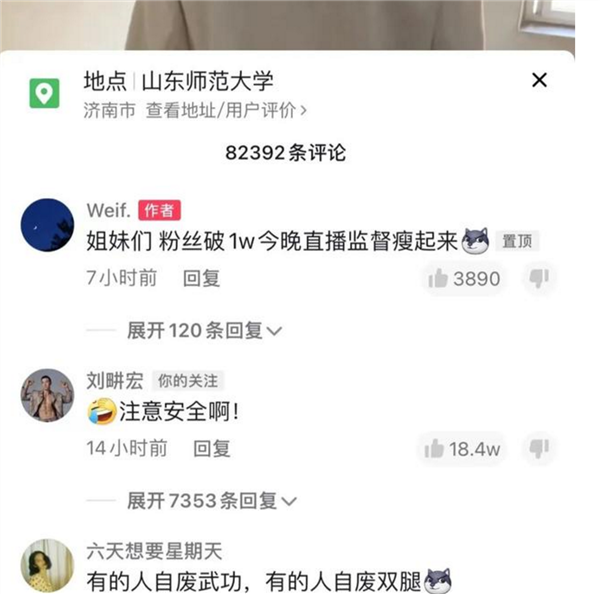
Task: Open 六天想要星期天's profile avatar
Action: tap(47, 564)
